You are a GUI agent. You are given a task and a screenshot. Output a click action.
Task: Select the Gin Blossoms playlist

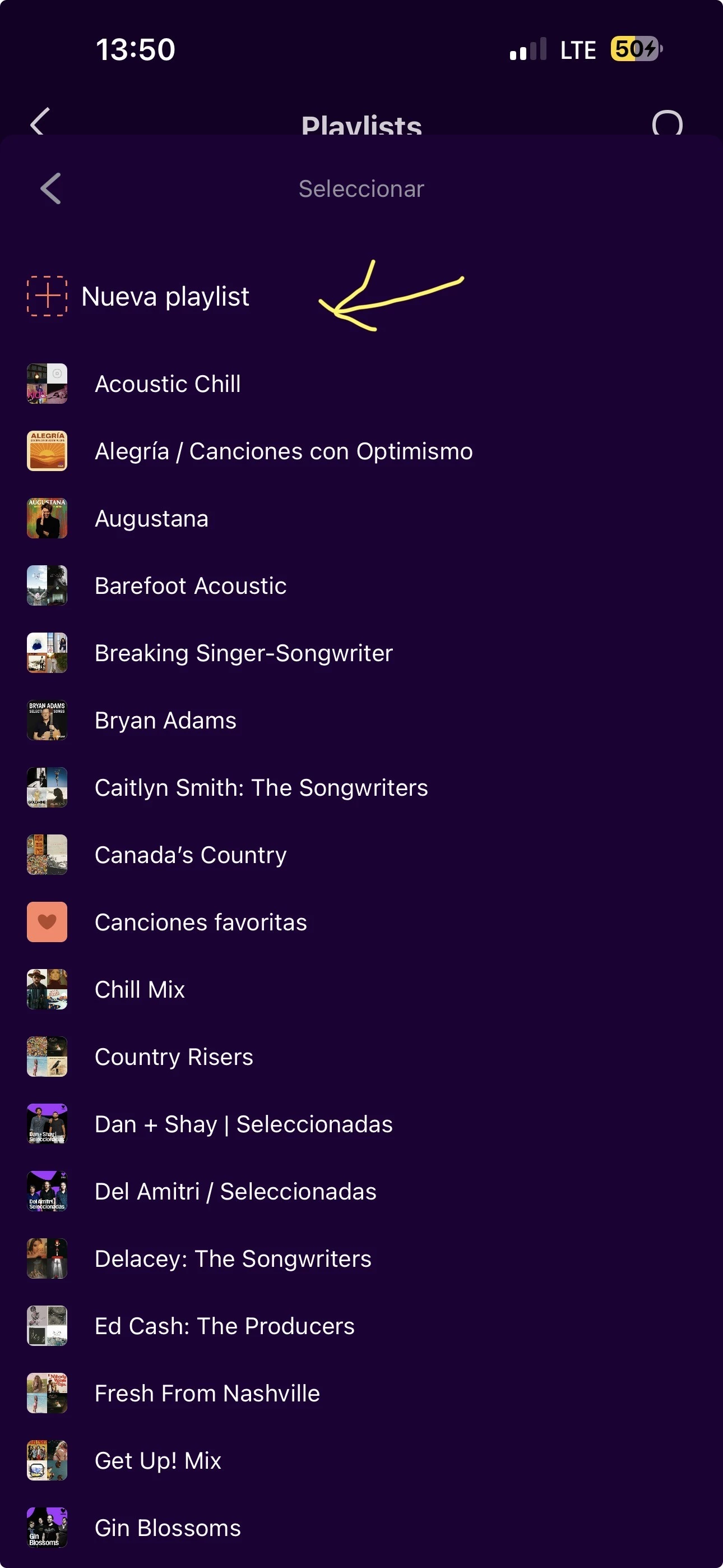coord(168,1528)
